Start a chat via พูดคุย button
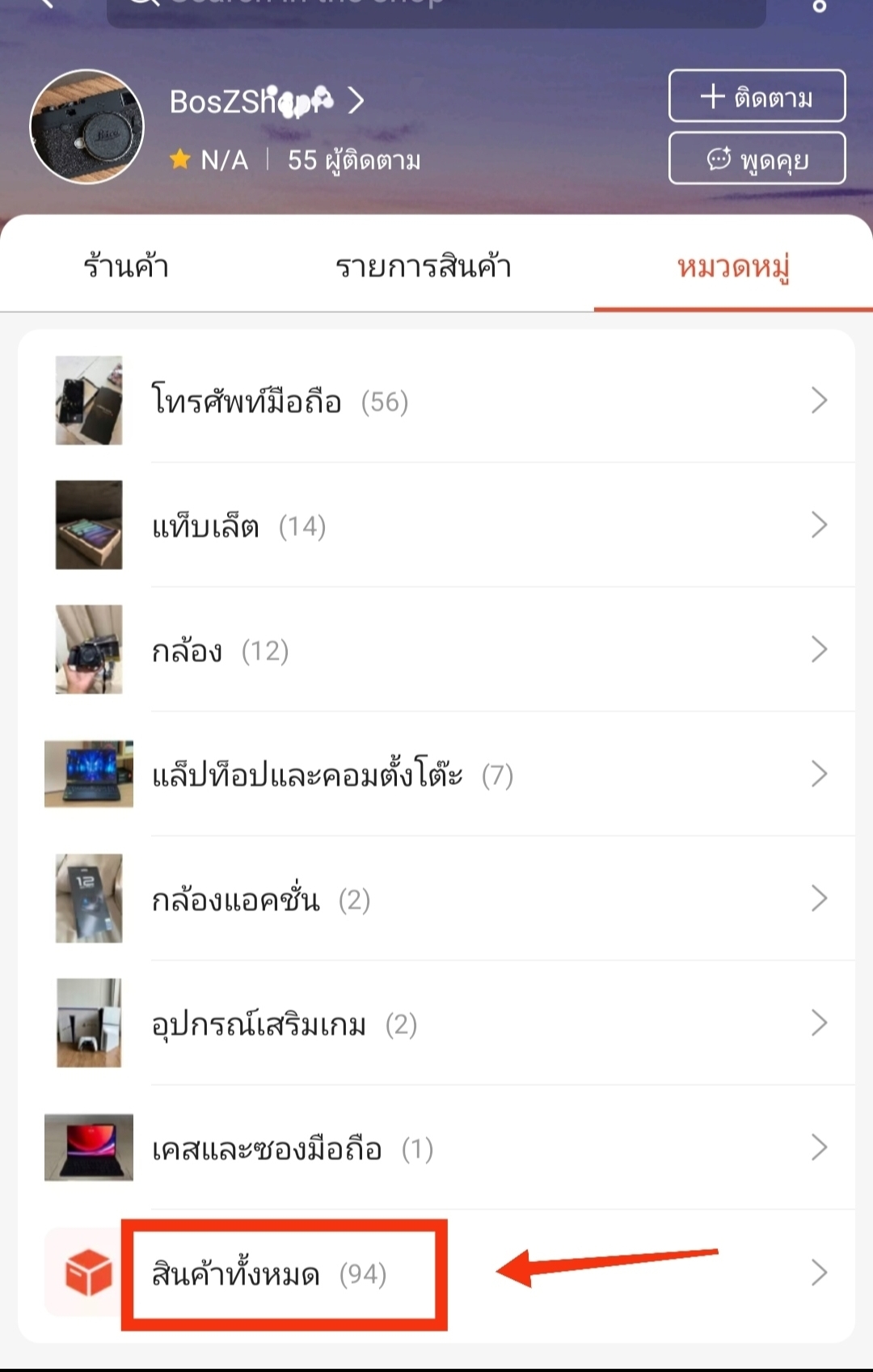The image size is (873, 1372). pos(757,159)
